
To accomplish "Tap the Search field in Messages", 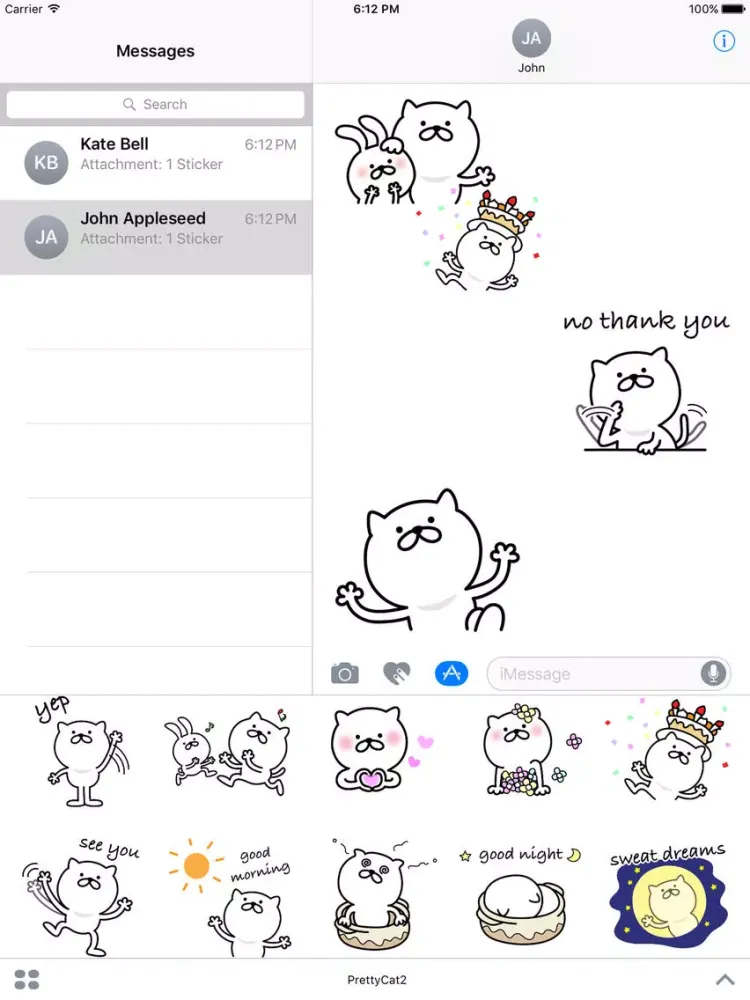I will click(x=156, y=104).
